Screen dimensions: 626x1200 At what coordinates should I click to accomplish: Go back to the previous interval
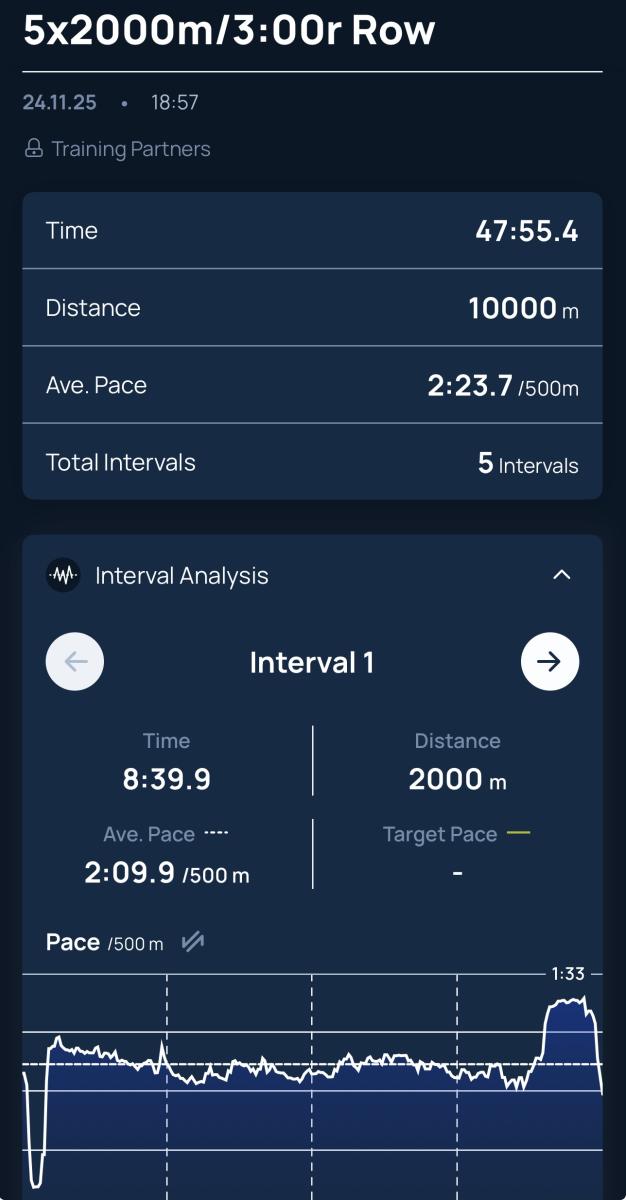pyautogui.click(x=75, y=662)
